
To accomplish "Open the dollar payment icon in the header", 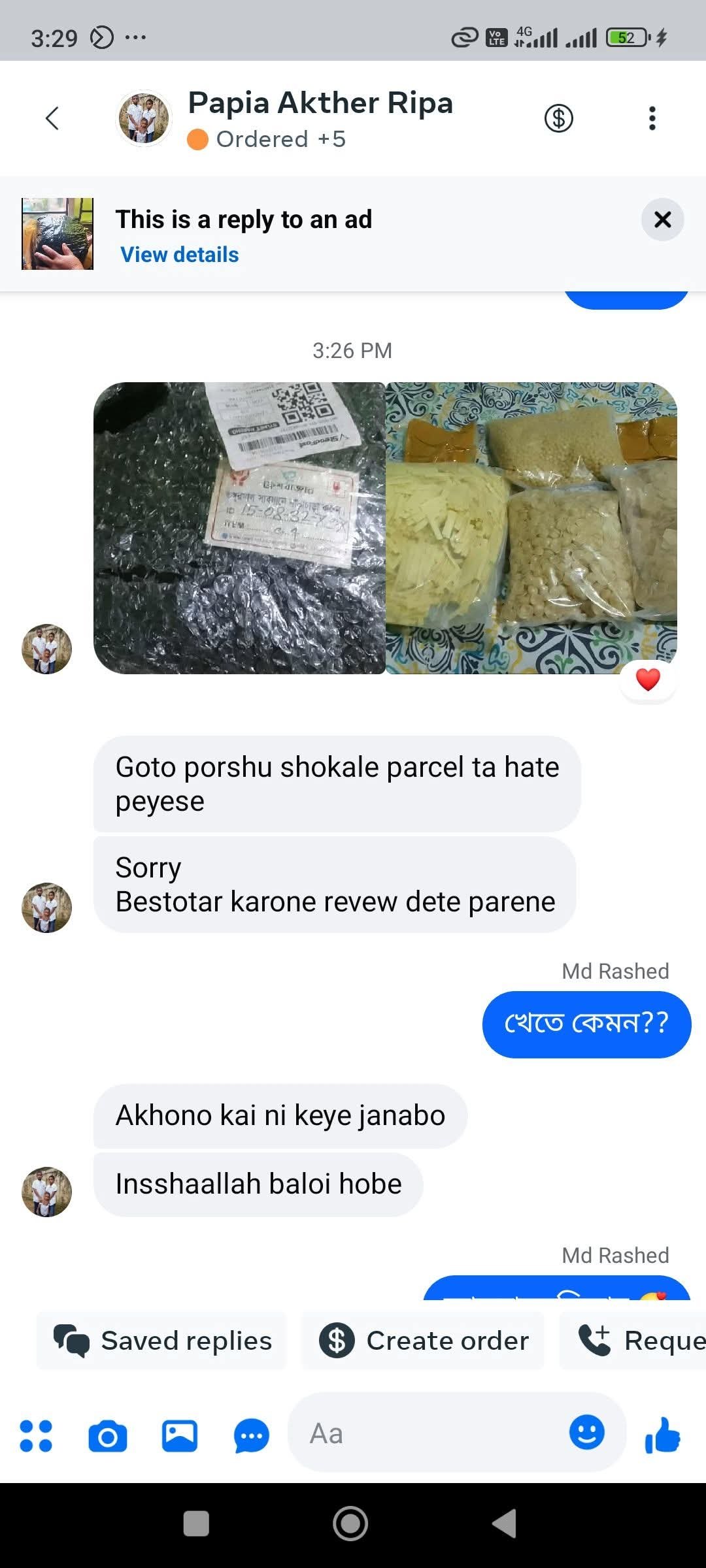I will (x=558, y=118).
